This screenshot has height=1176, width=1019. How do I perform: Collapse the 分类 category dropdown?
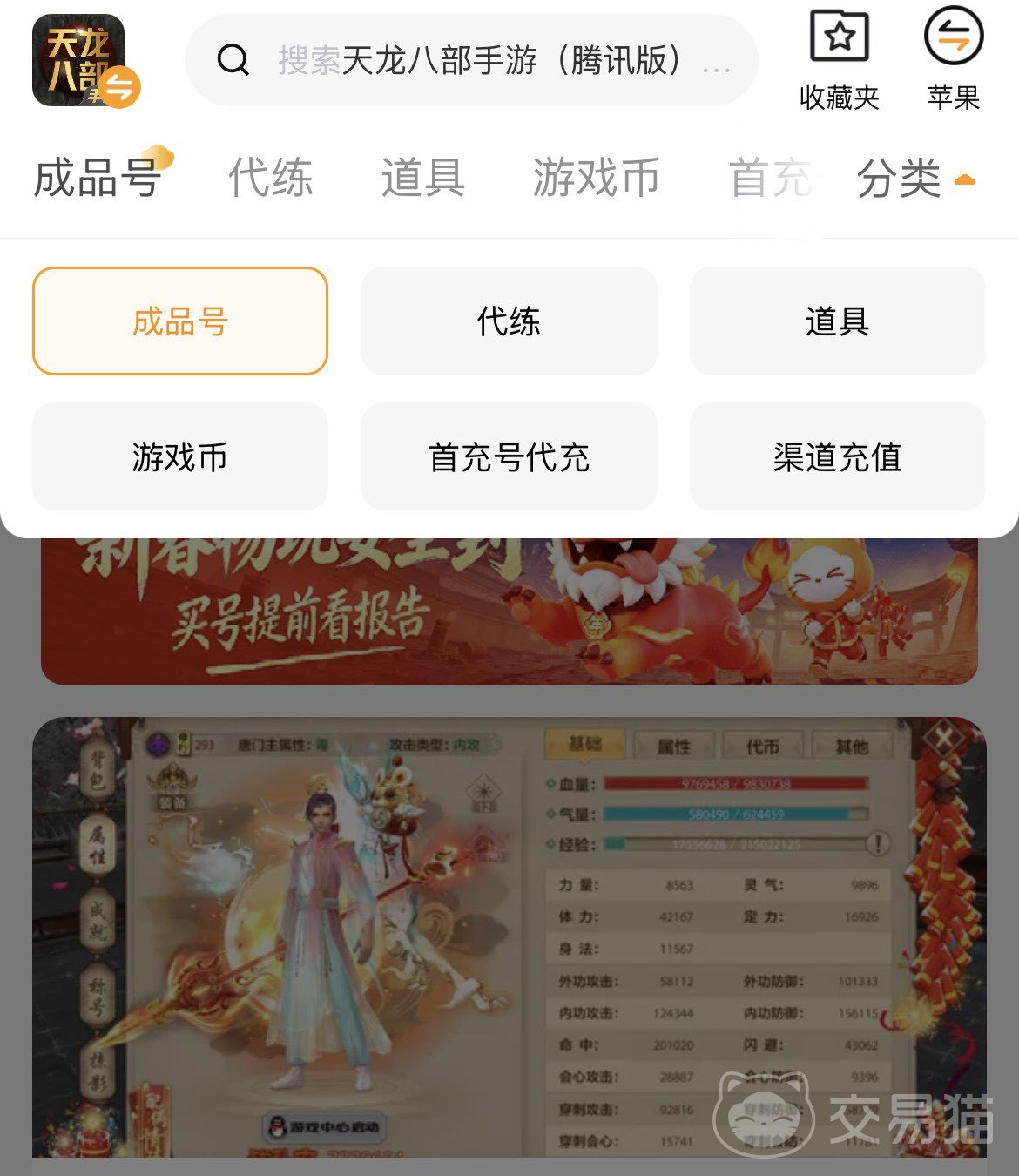tap(914, 179)
